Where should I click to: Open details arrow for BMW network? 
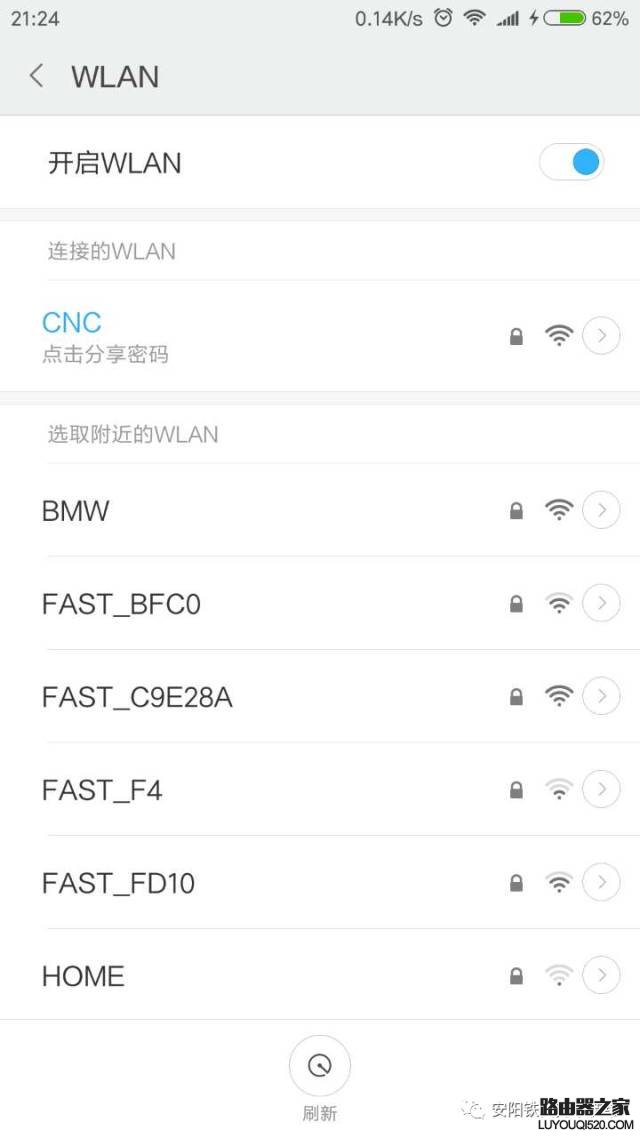click(x=601, y=511)
